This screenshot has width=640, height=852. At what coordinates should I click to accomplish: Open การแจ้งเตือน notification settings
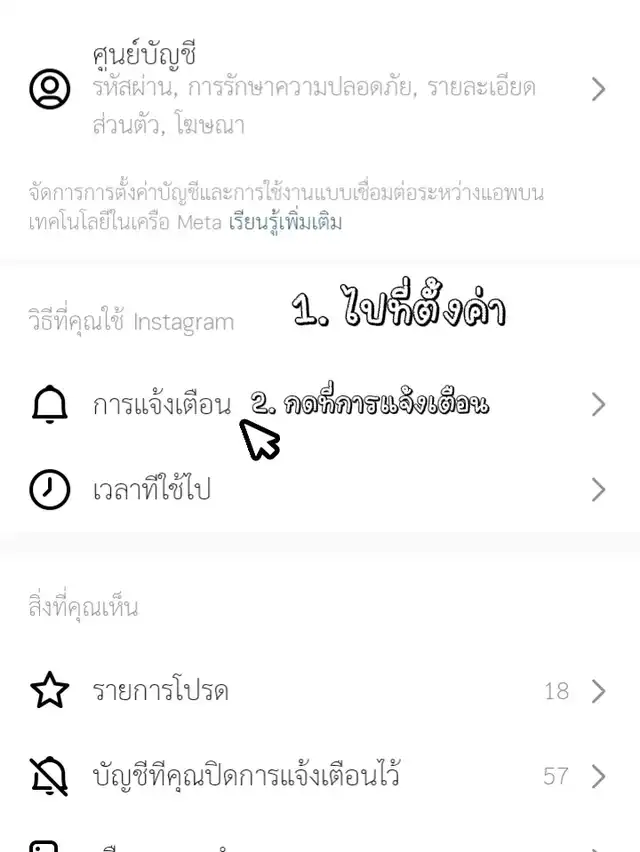pos(162,405)
